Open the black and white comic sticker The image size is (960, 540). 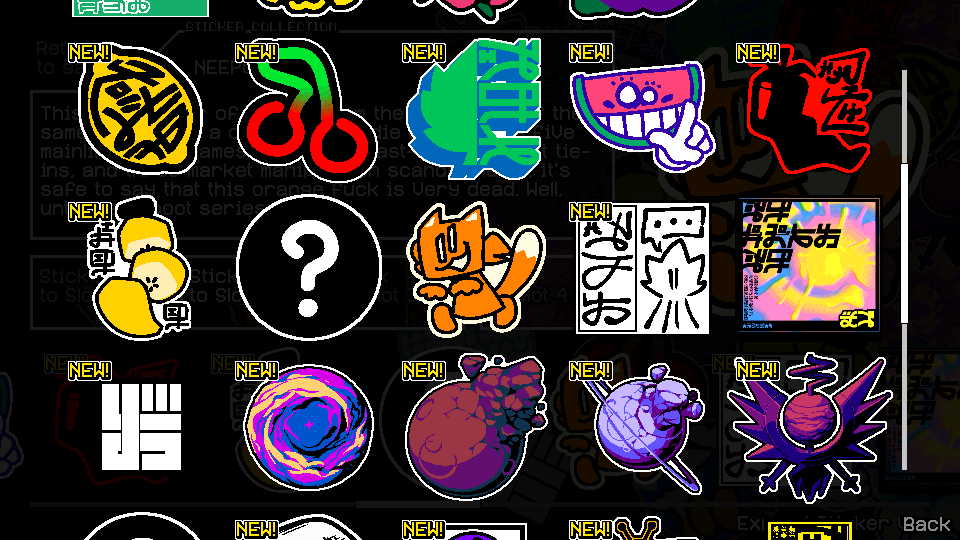coord(643,268)
